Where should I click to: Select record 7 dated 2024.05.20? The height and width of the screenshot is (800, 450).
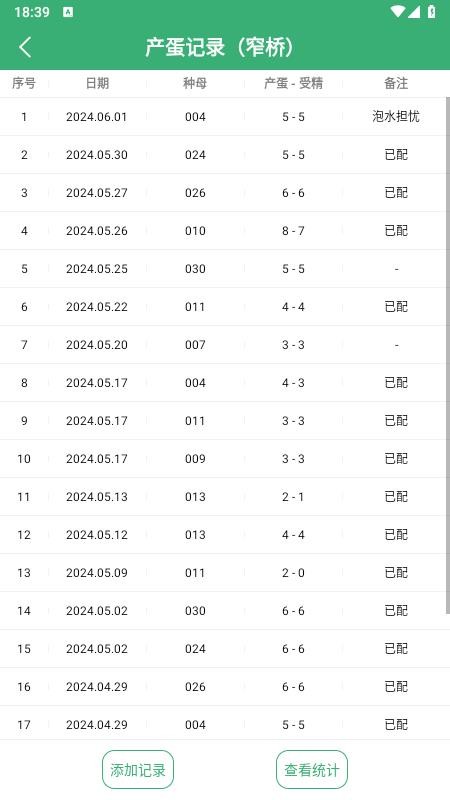click(x=223, y=345)
